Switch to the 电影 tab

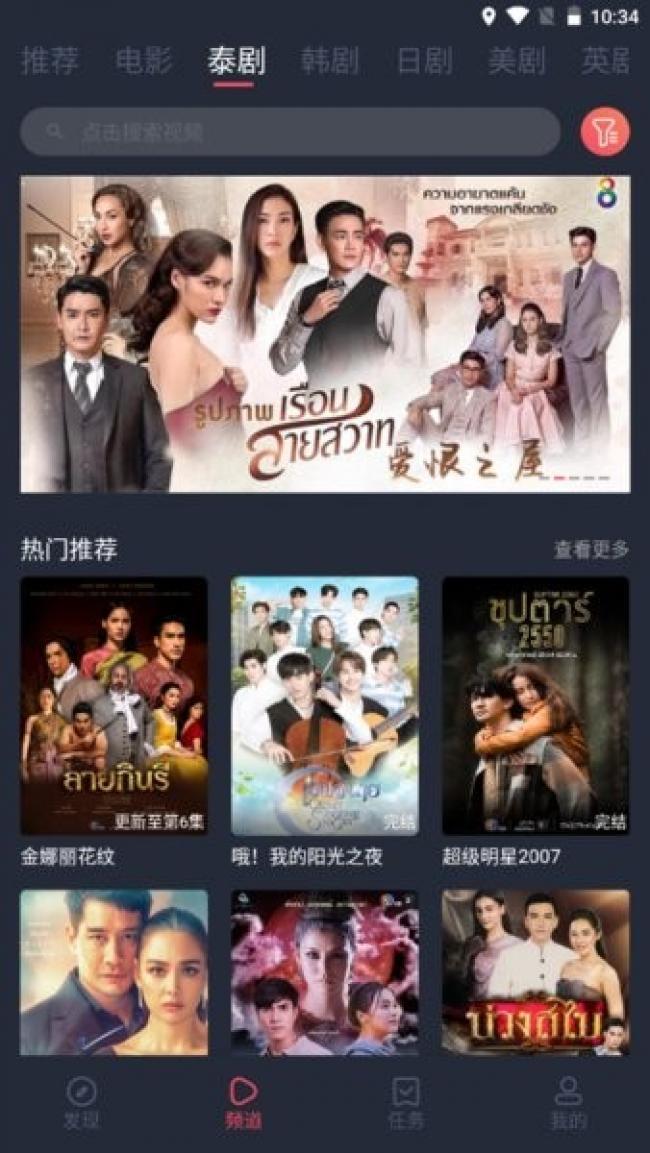(x=143, y=61)
